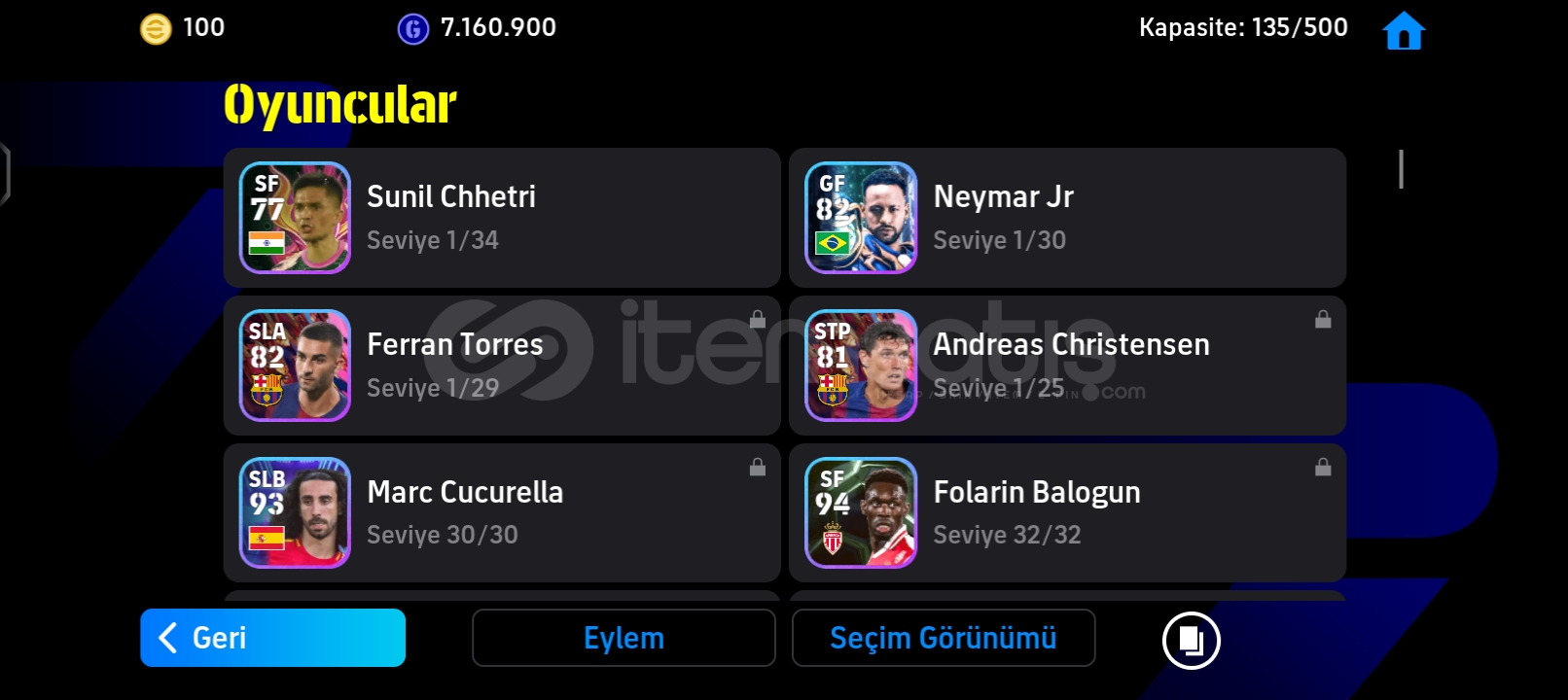Go to the home screen icon
Image resolution: width=1568 pixels, height=700 pixels.
1403,30
